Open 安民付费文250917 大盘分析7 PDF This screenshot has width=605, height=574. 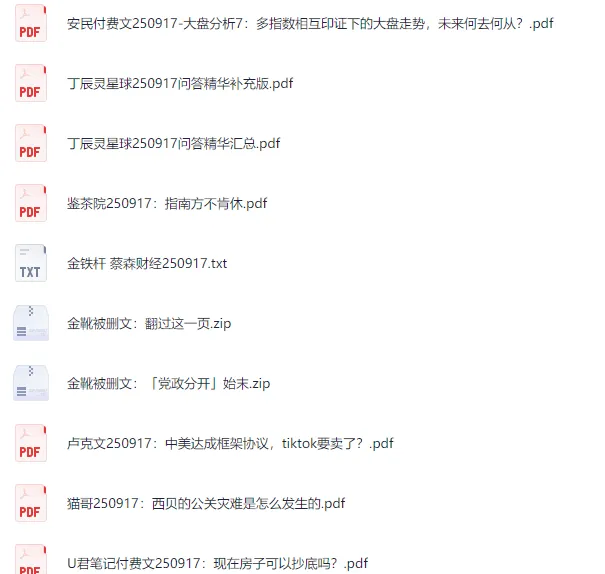point(310,24)
